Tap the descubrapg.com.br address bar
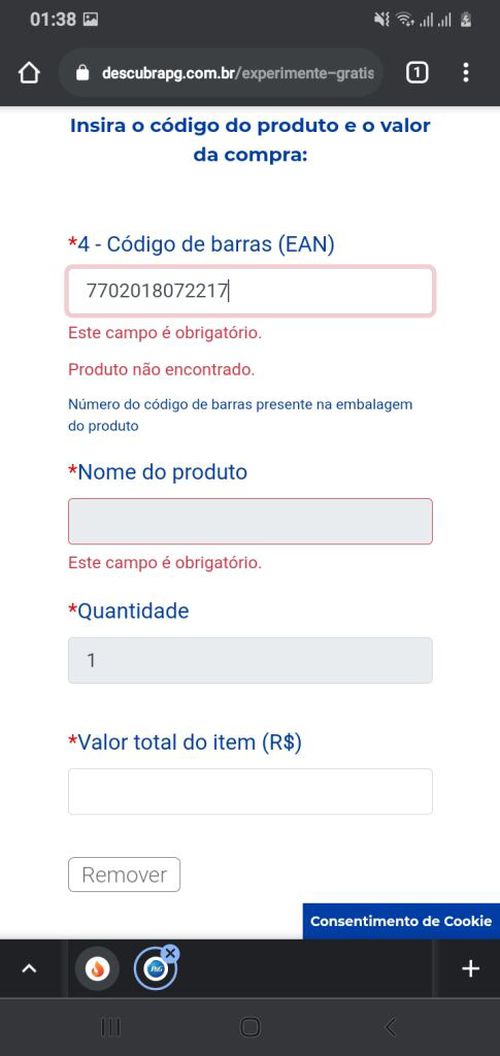 (x=220, y=73)
